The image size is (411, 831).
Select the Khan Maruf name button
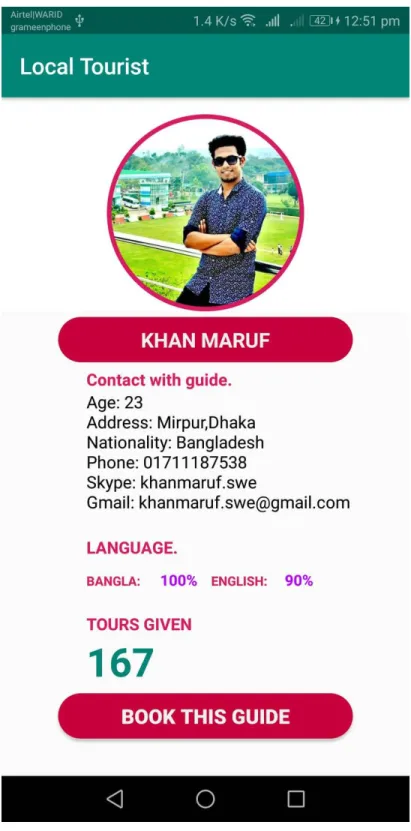[206, 340]
